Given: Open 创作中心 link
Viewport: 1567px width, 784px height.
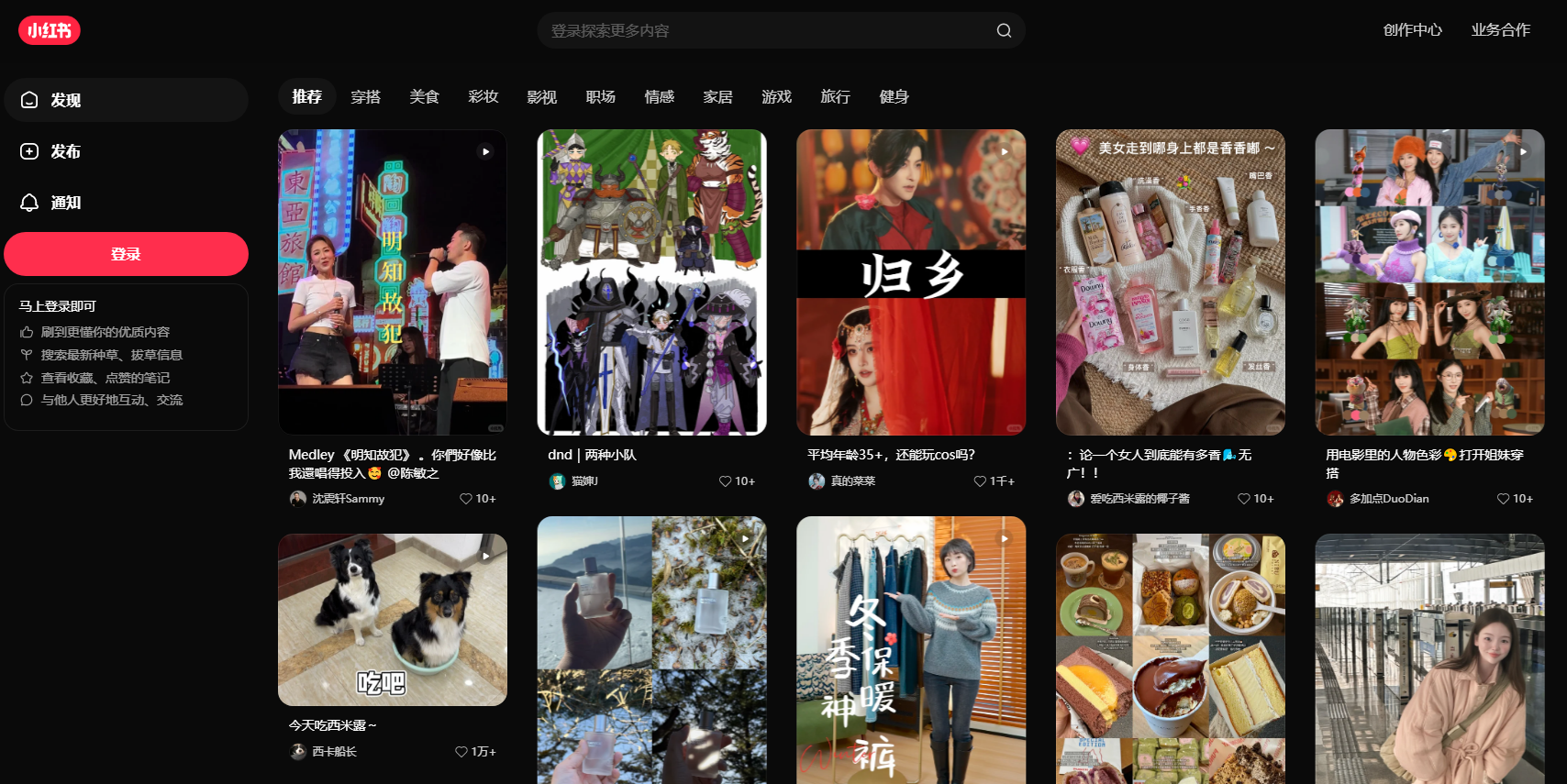Looking at the screenshot, I should 1412,30.
